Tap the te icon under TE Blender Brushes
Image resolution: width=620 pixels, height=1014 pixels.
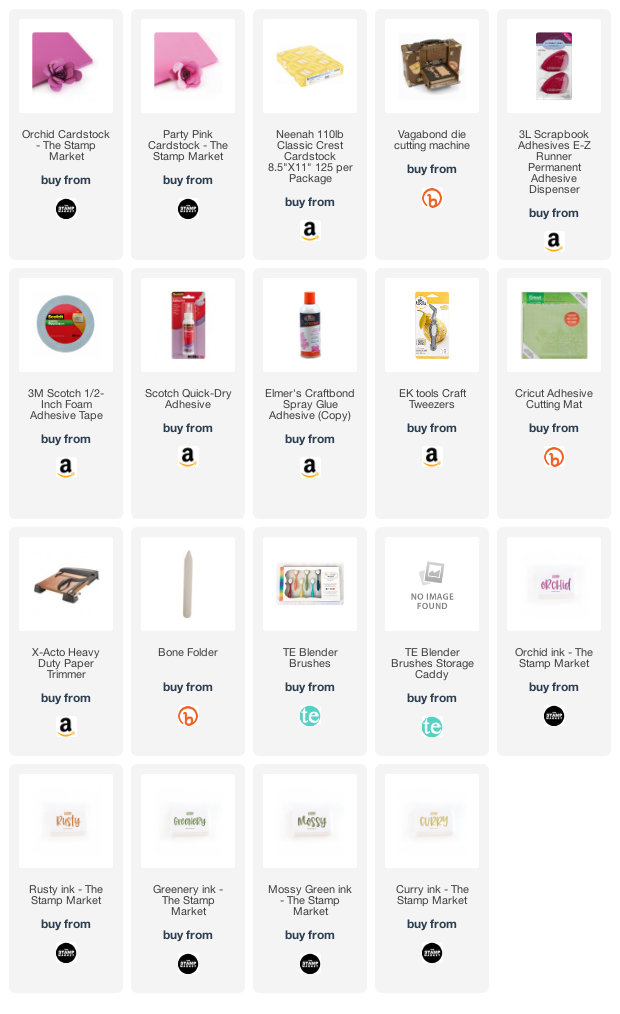point(310,716)
